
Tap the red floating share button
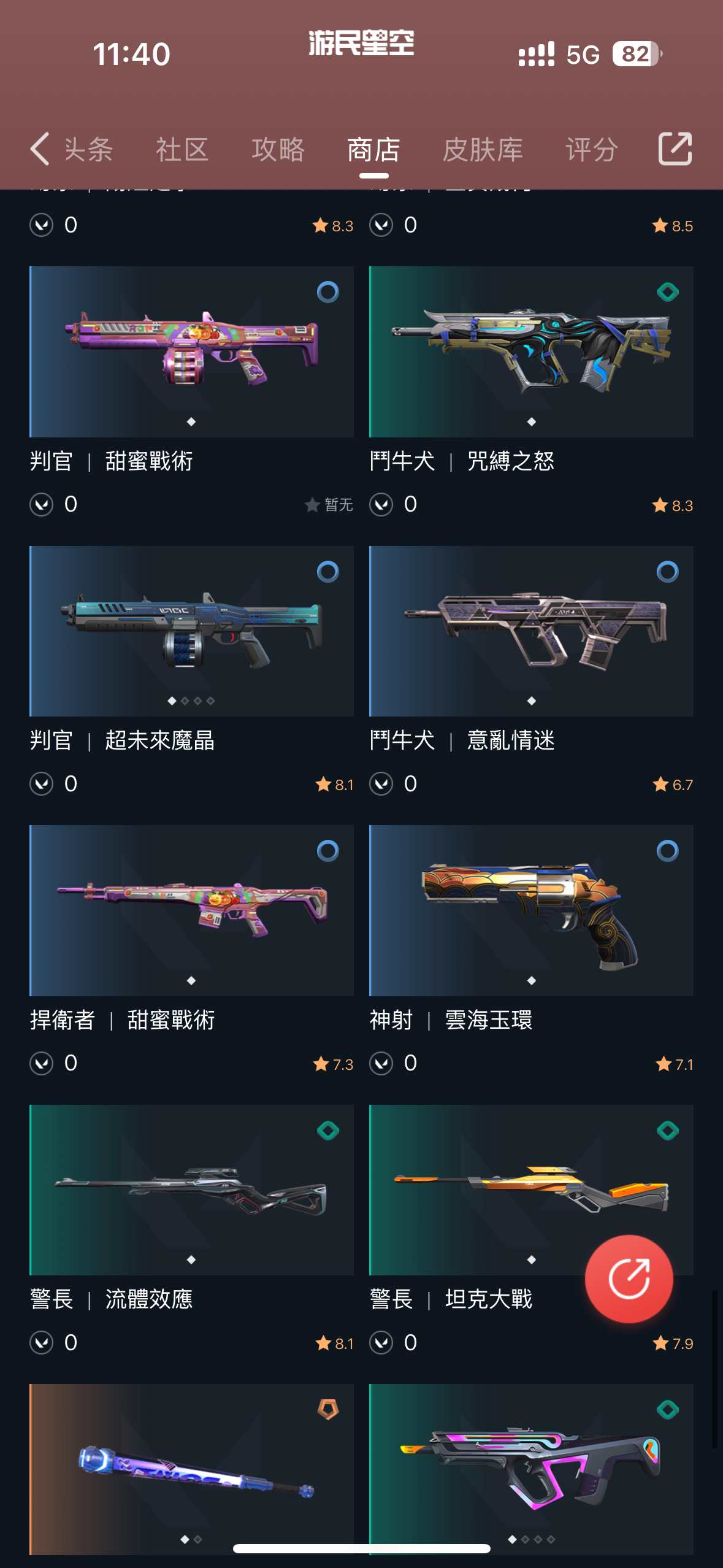point(629,1278)
